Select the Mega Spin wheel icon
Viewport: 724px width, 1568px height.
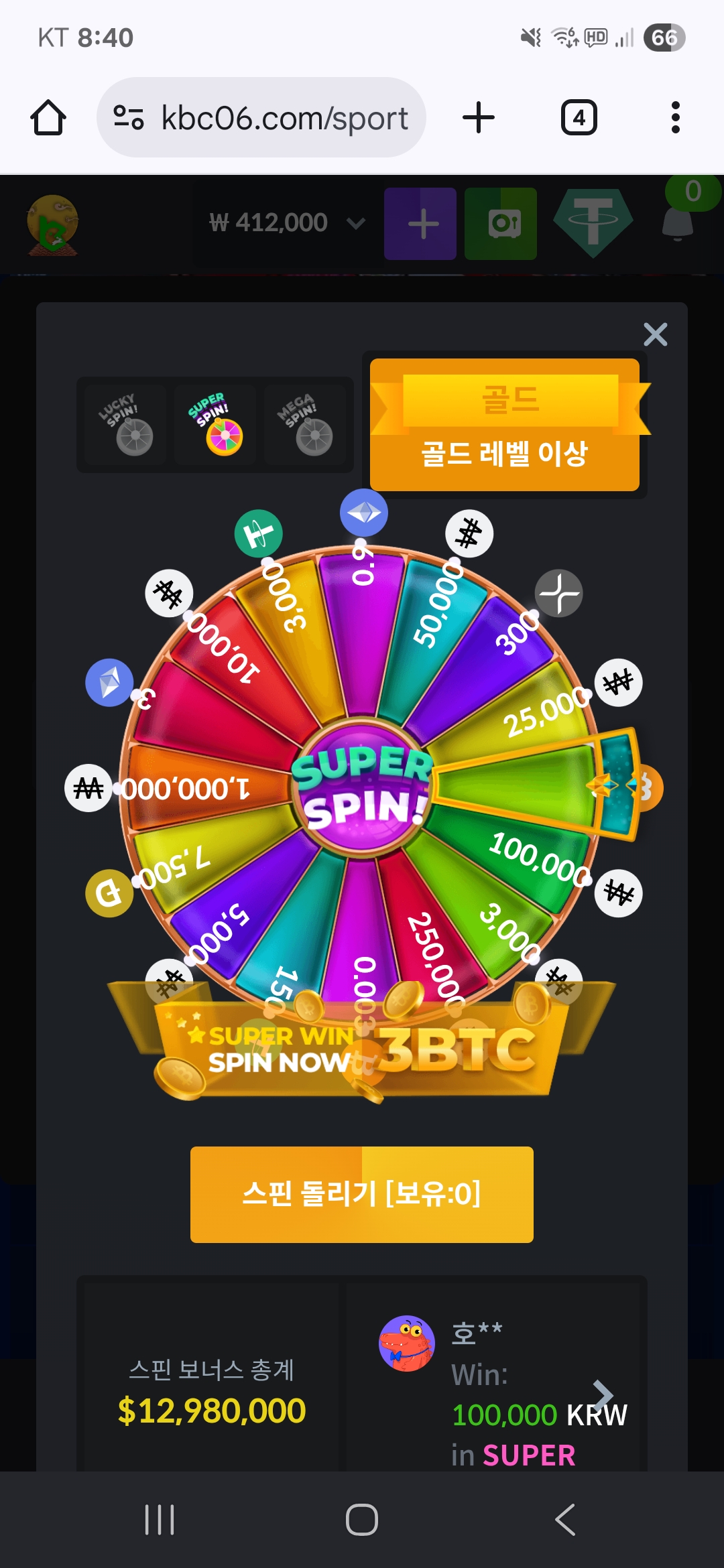coord(306,423)
